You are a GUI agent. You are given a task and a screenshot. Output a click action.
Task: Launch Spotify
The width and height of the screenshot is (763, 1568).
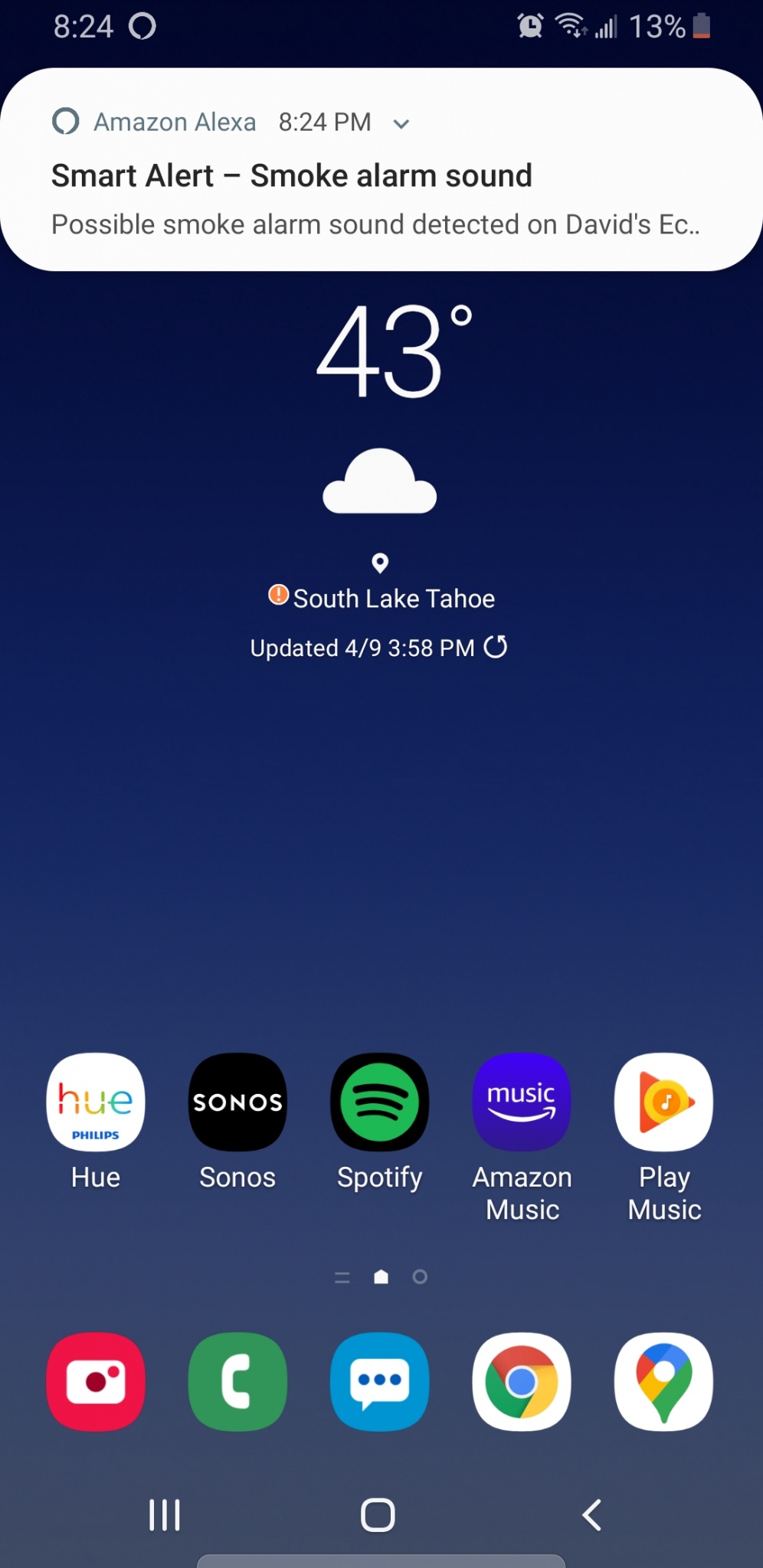tap(380, 1102)
